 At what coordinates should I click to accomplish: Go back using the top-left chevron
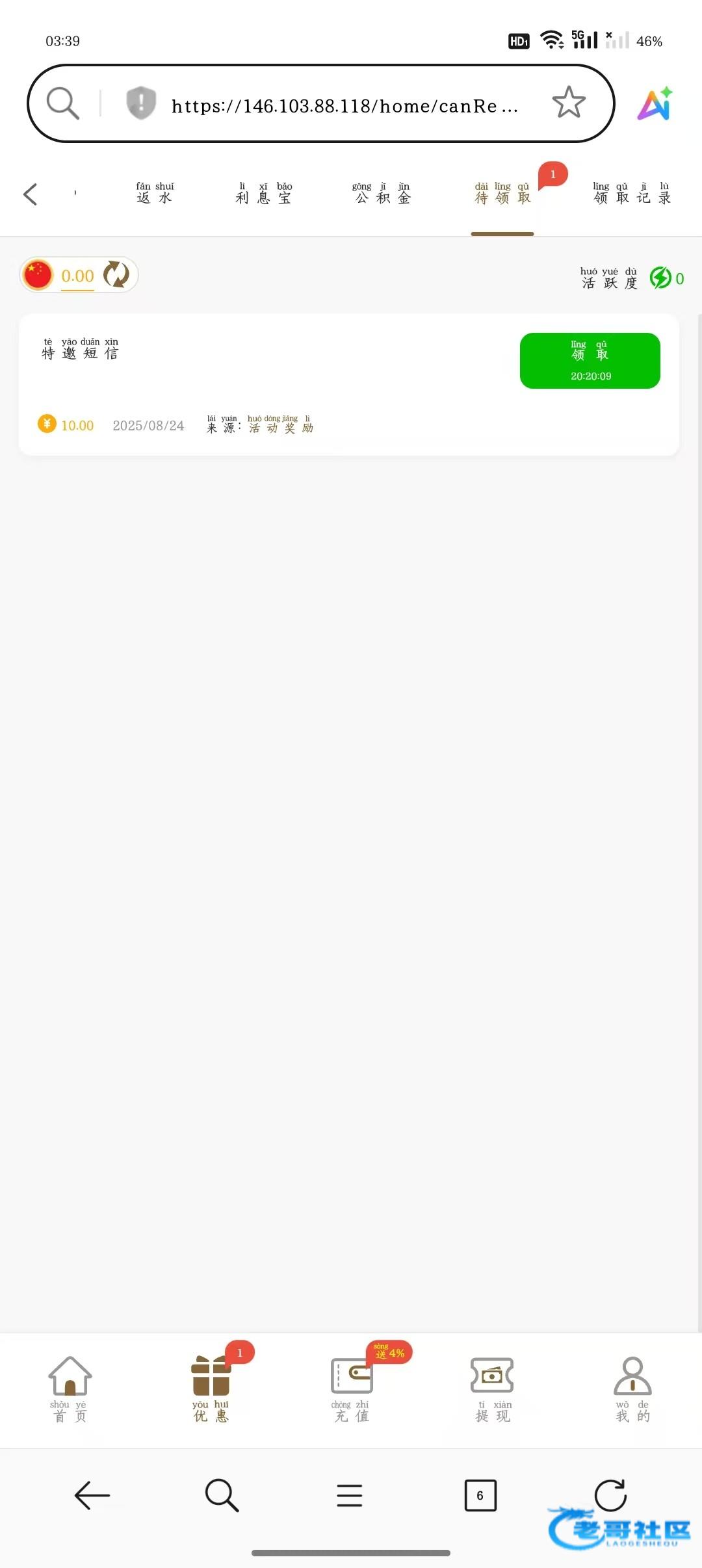(30, 194)
